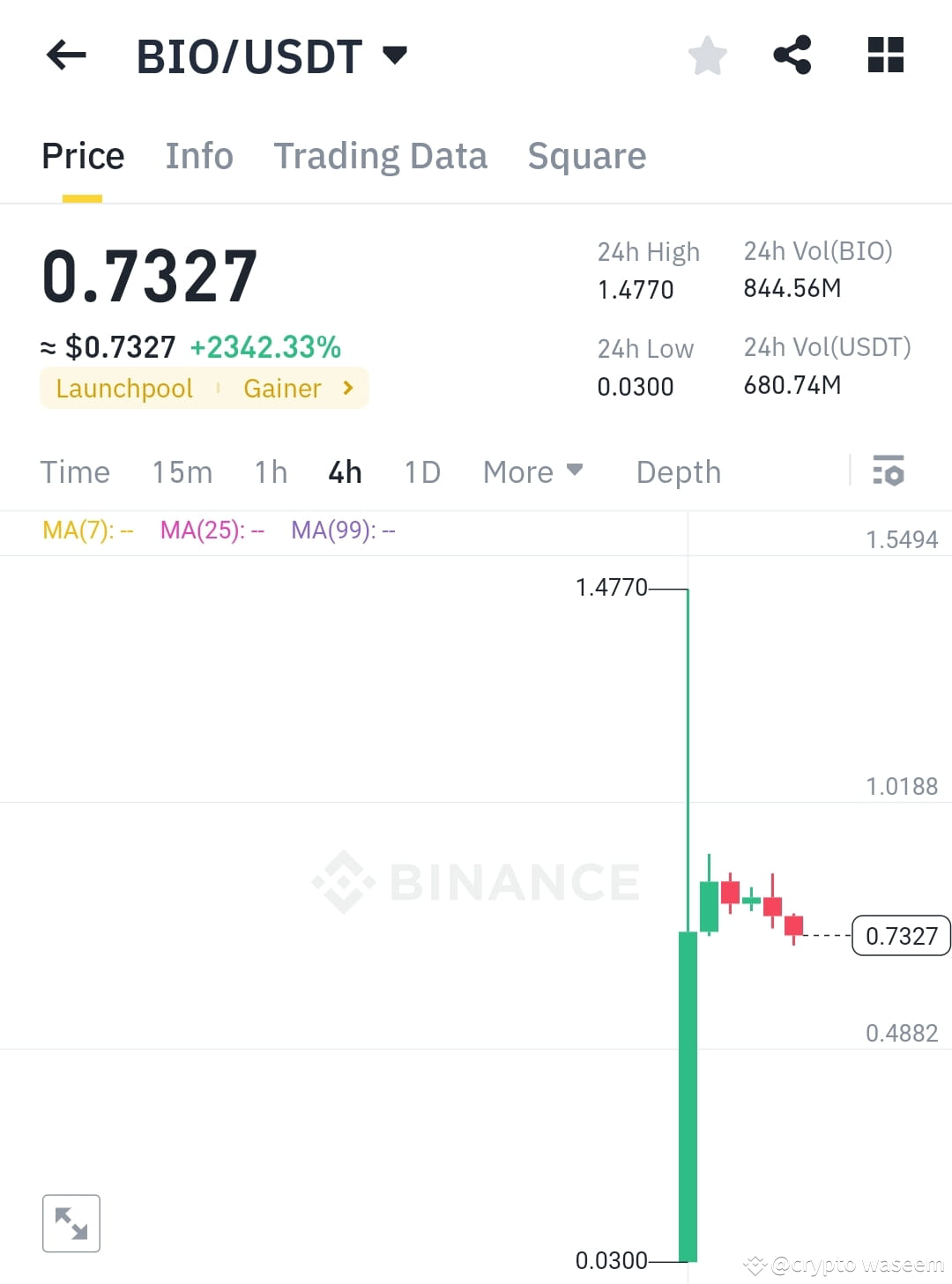The image size is (952, 1284).
Task: Open the More timeframes dropdown
Action: pos(532,472)
